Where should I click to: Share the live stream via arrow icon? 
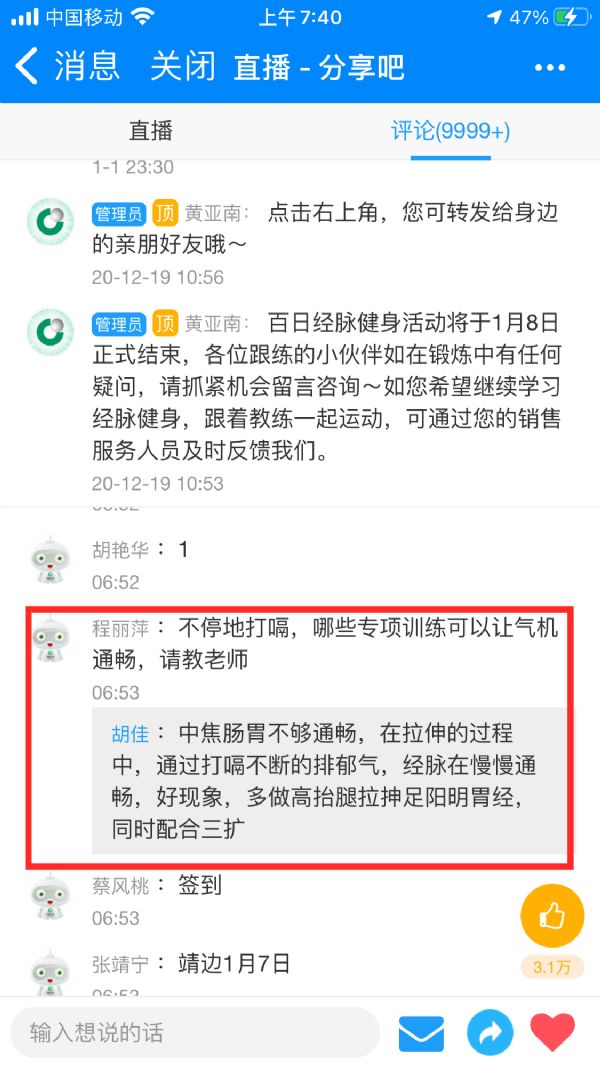pyautogui.click(x=490, y=1033)
